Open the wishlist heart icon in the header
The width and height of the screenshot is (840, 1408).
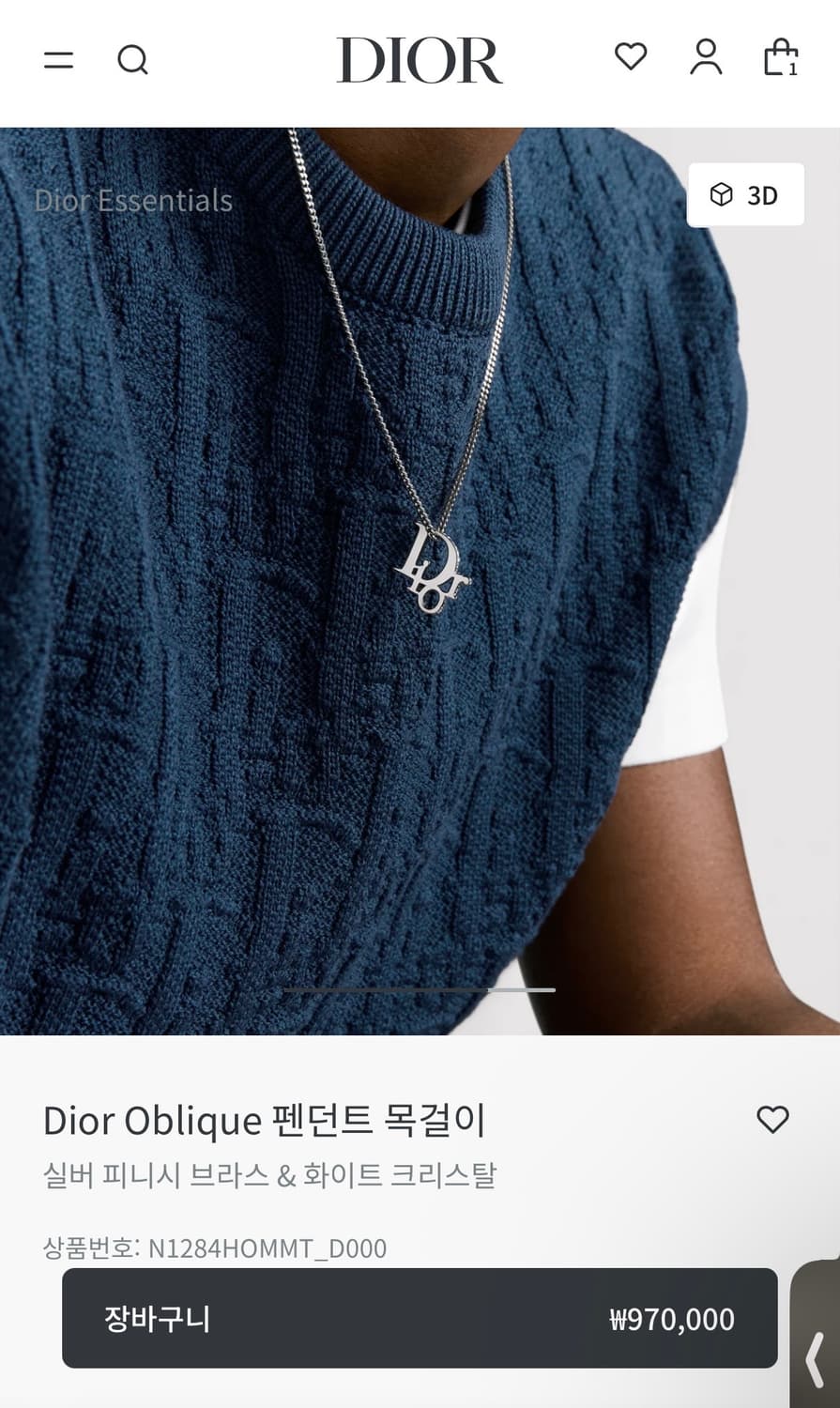coord(631,59)
